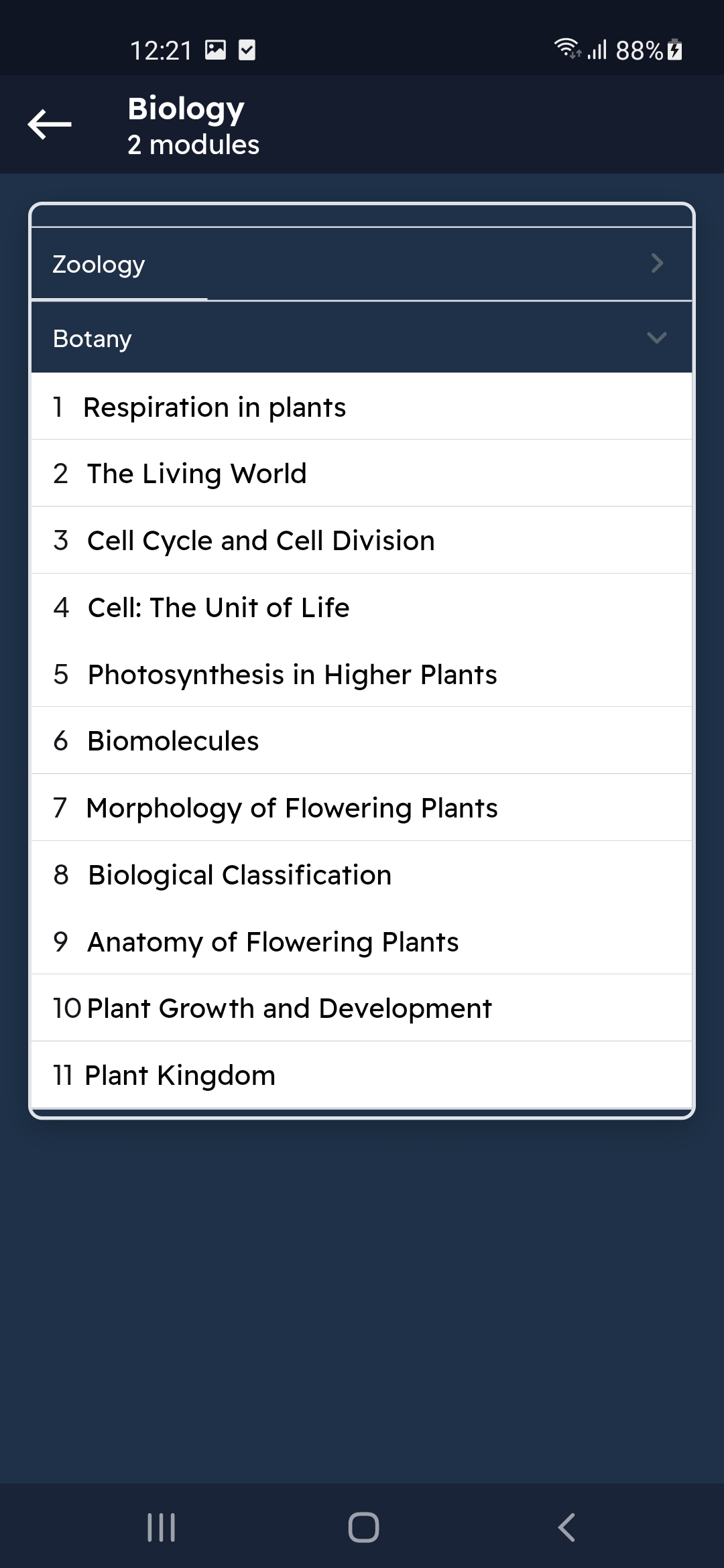Screen dimensions: 724x1568
Task: Open the Plant Kingdom chapter
Action: coord(268,1074)
